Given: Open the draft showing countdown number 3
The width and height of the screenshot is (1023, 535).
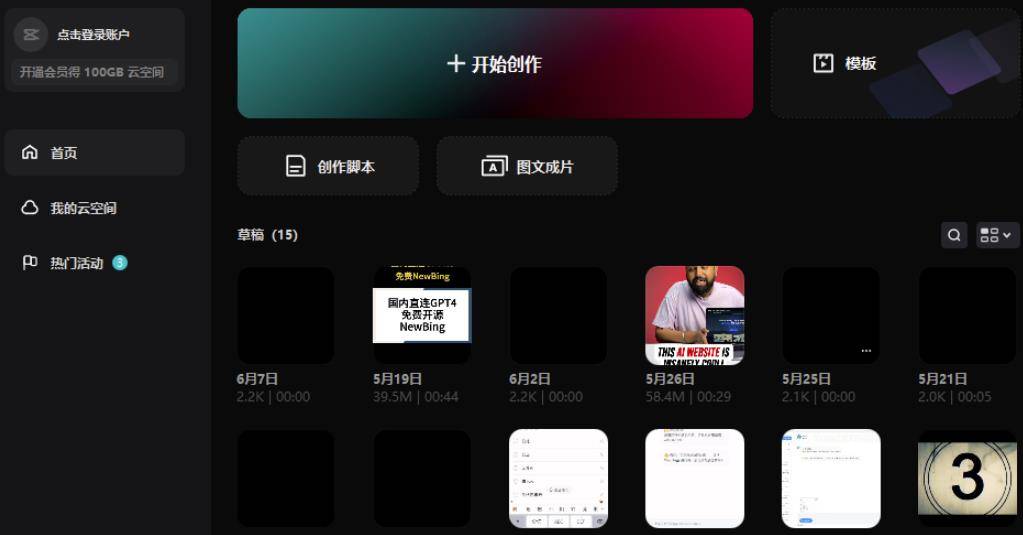Looking at the screenshot, I should [x=967, y=478].
